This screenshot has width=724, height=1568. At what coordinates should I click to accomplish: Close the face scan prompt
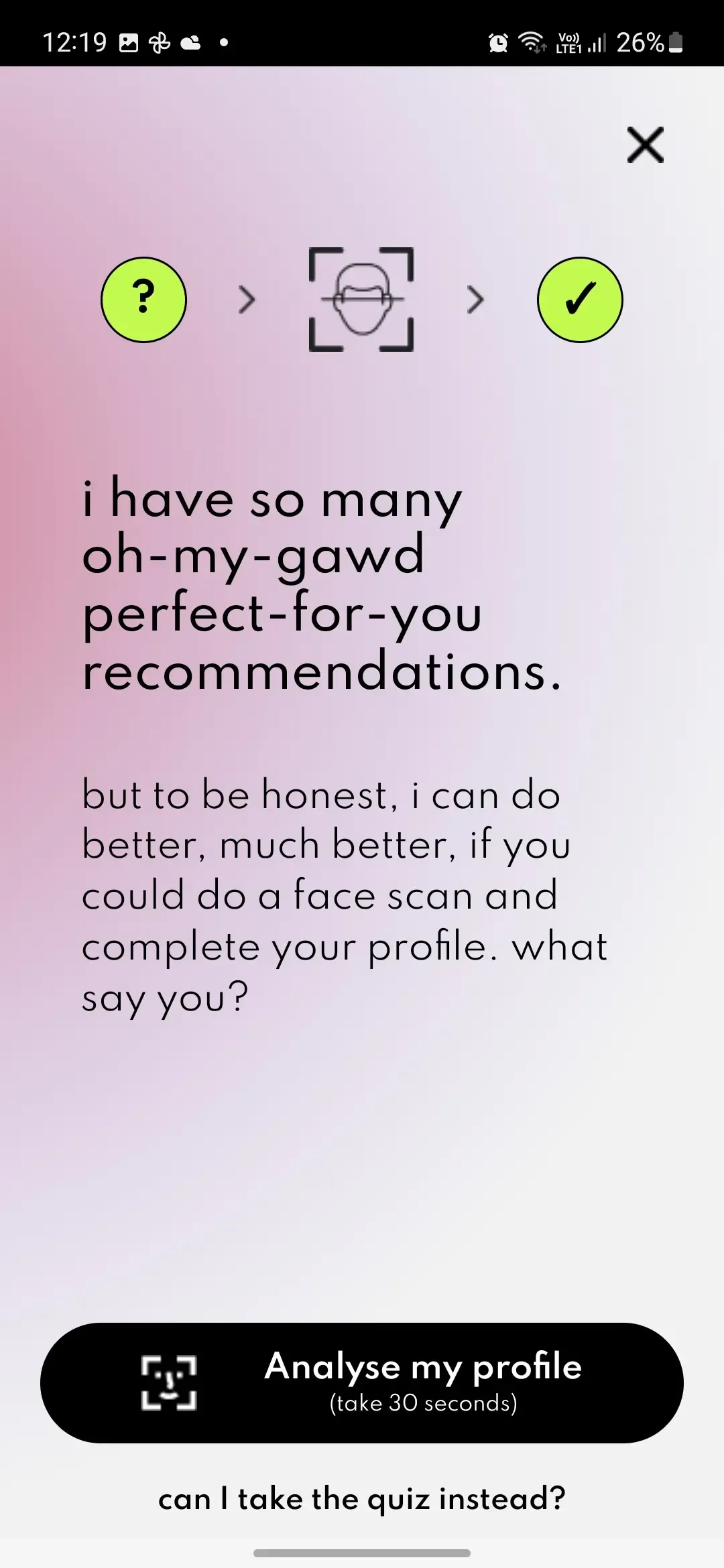tap(645, 145)
